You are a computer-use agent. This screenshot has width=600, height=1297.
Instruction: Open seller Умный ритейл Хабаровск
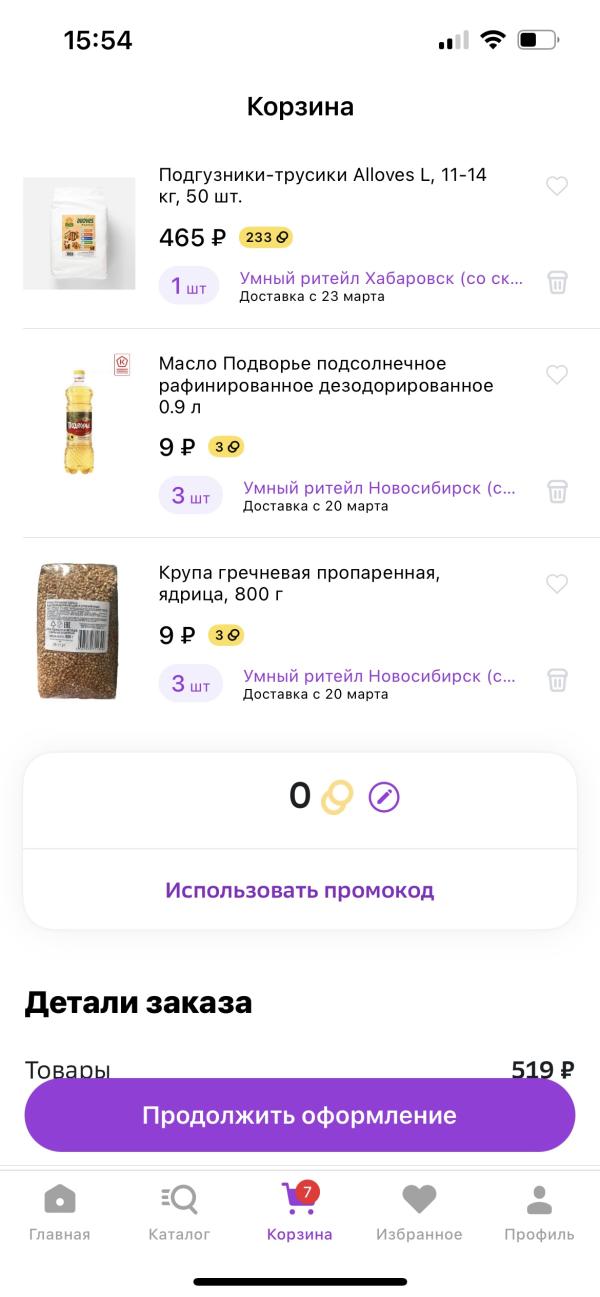pyautogui.click(x=381, y=278)
